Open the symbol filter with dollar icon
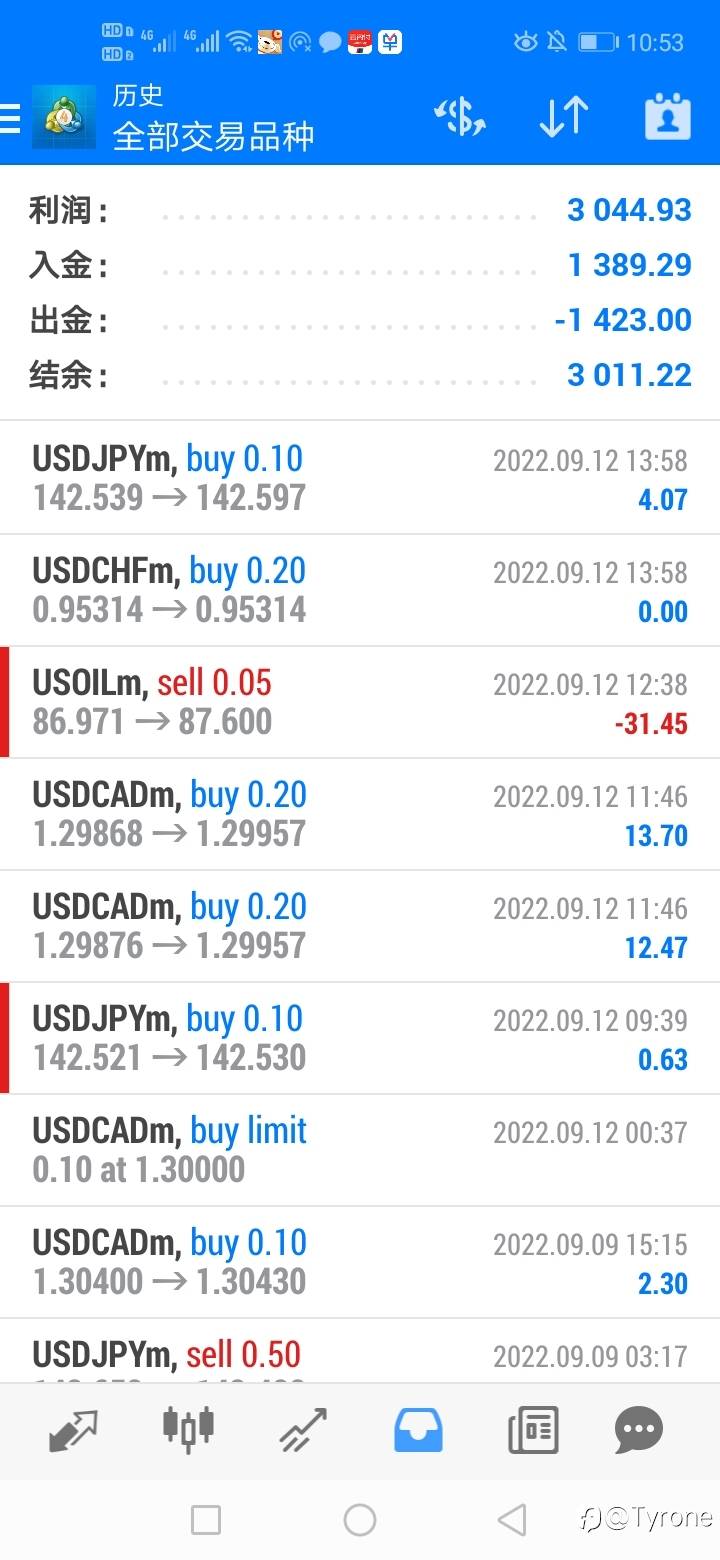This screenshot has width=720, height=1560. [459, 118]
